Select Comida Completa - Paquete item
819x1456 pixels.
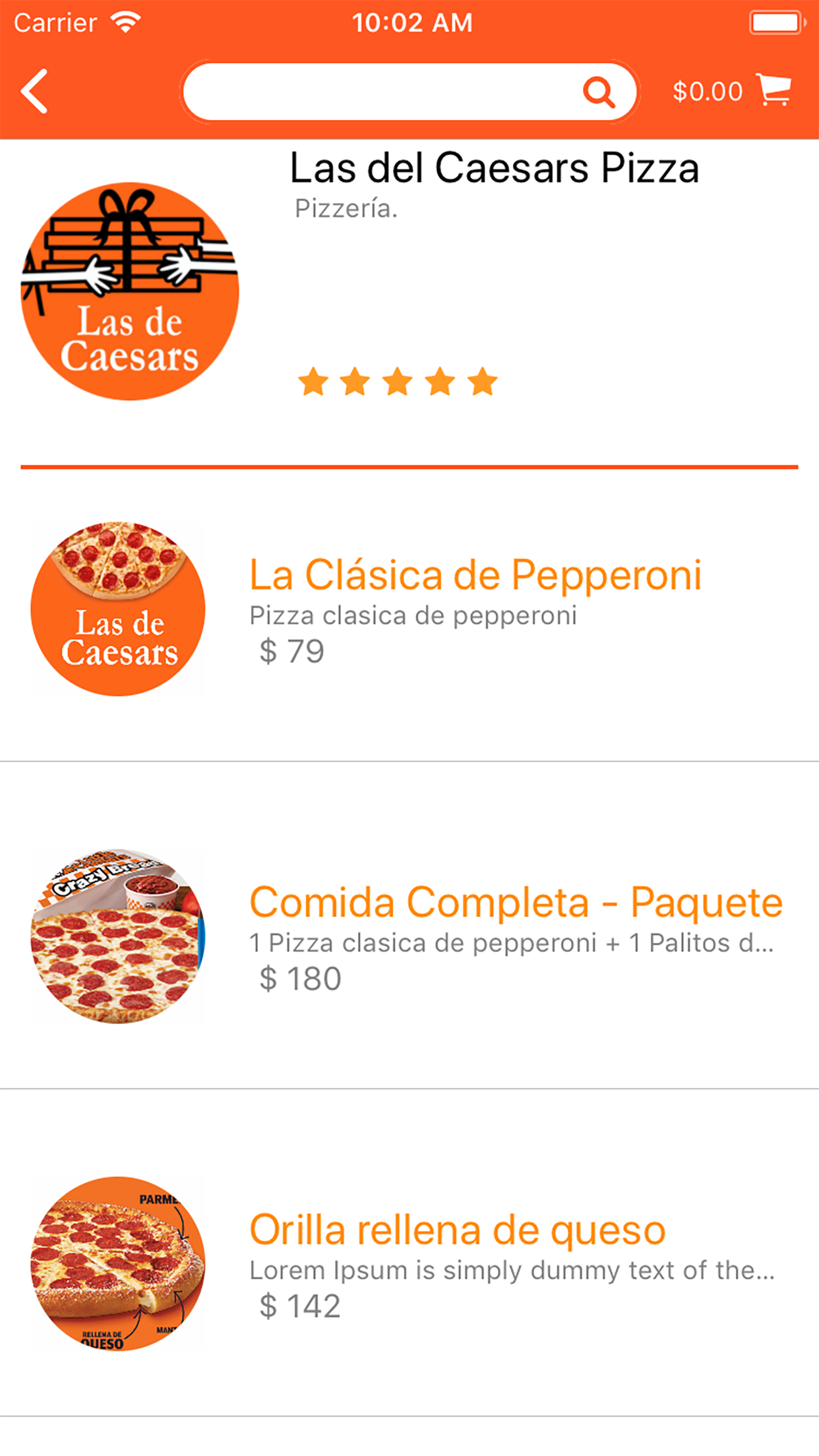514,902
